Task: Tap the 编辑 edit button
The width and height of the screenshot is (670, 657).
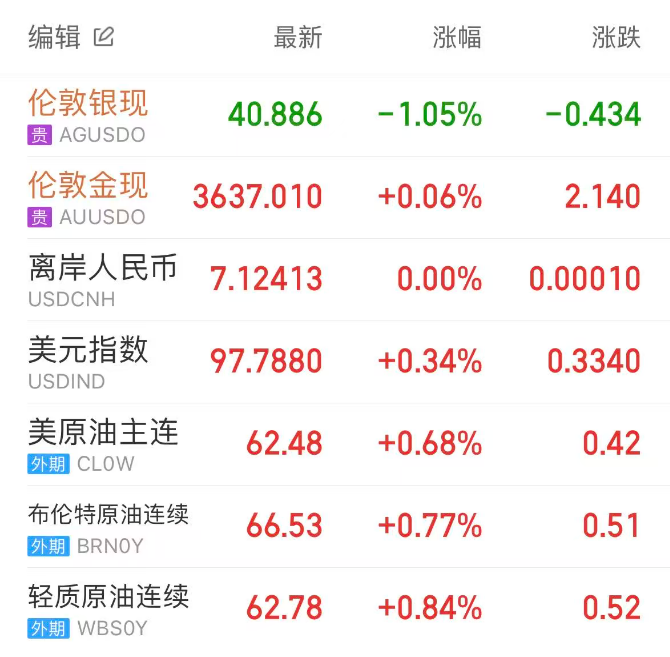Action: click(x=70, y=38)
